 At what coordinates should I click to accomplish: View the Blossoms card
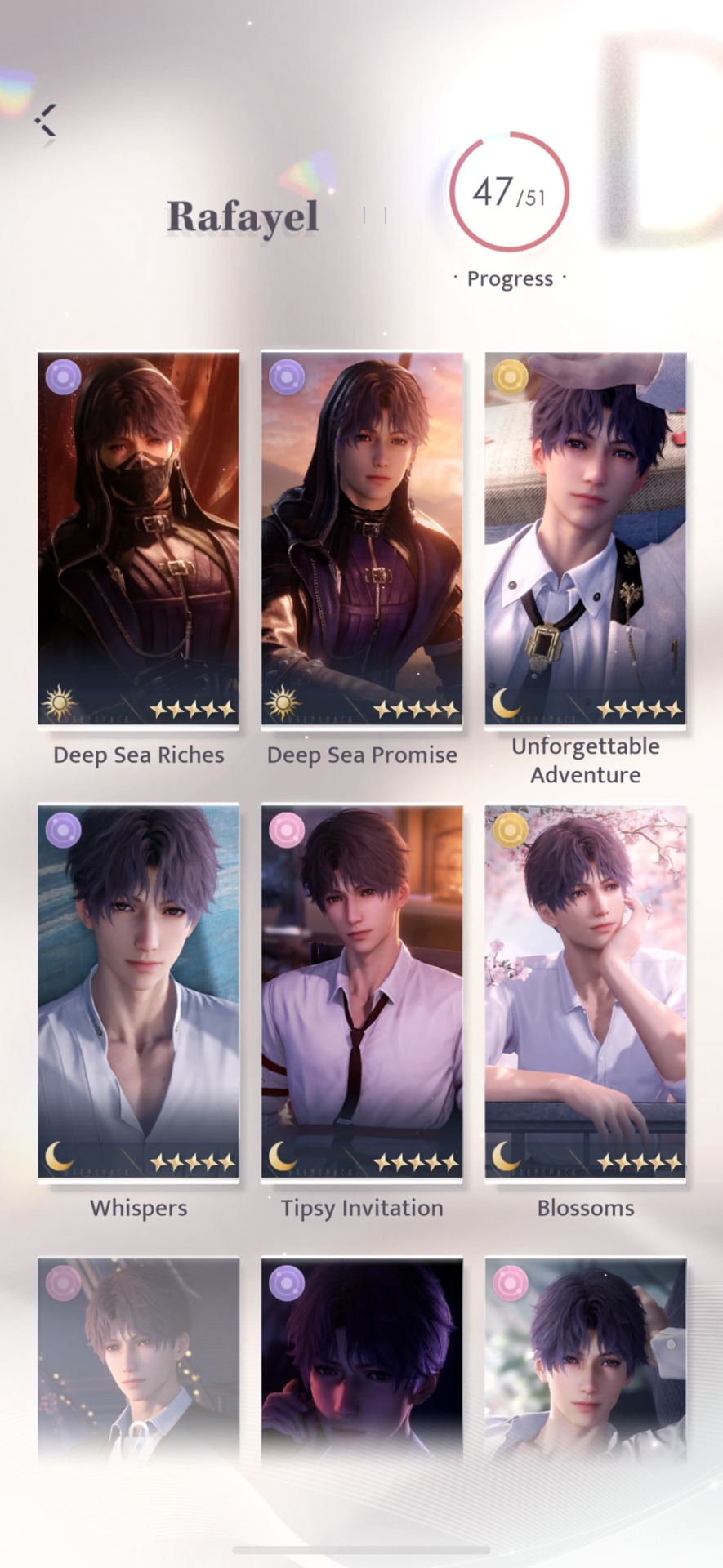point(585,992)
